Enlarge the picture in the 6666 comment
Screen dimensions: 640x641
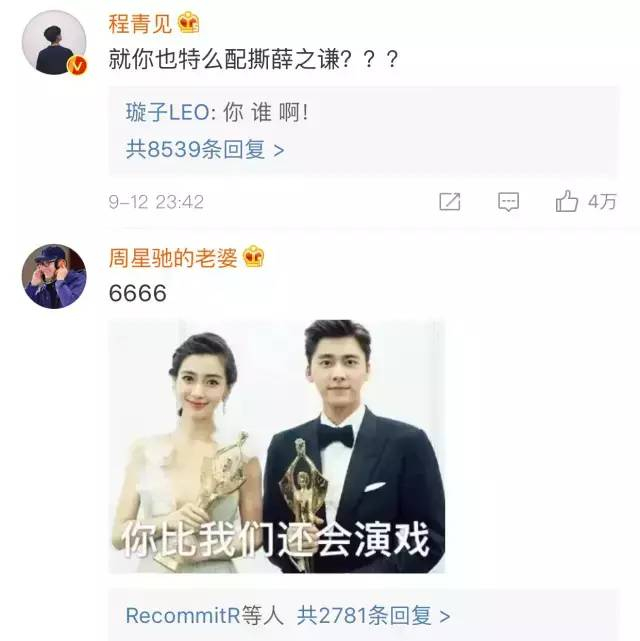[x=276, y=446]
